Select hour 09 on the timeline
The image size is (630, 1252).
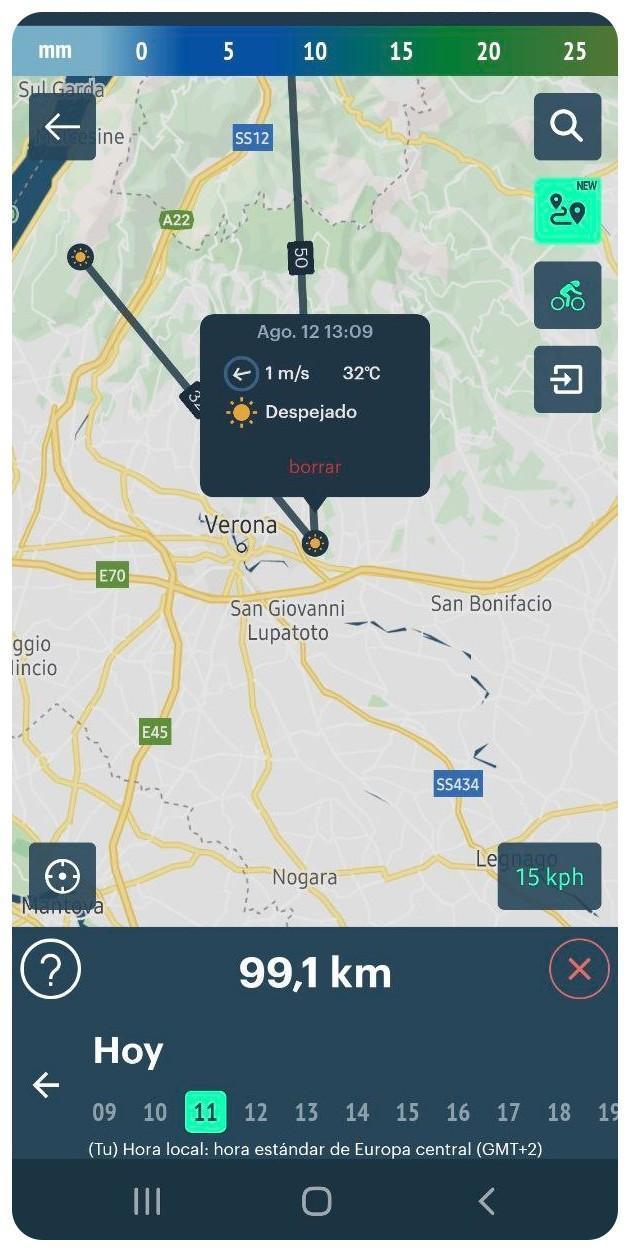pos(104,1112)
